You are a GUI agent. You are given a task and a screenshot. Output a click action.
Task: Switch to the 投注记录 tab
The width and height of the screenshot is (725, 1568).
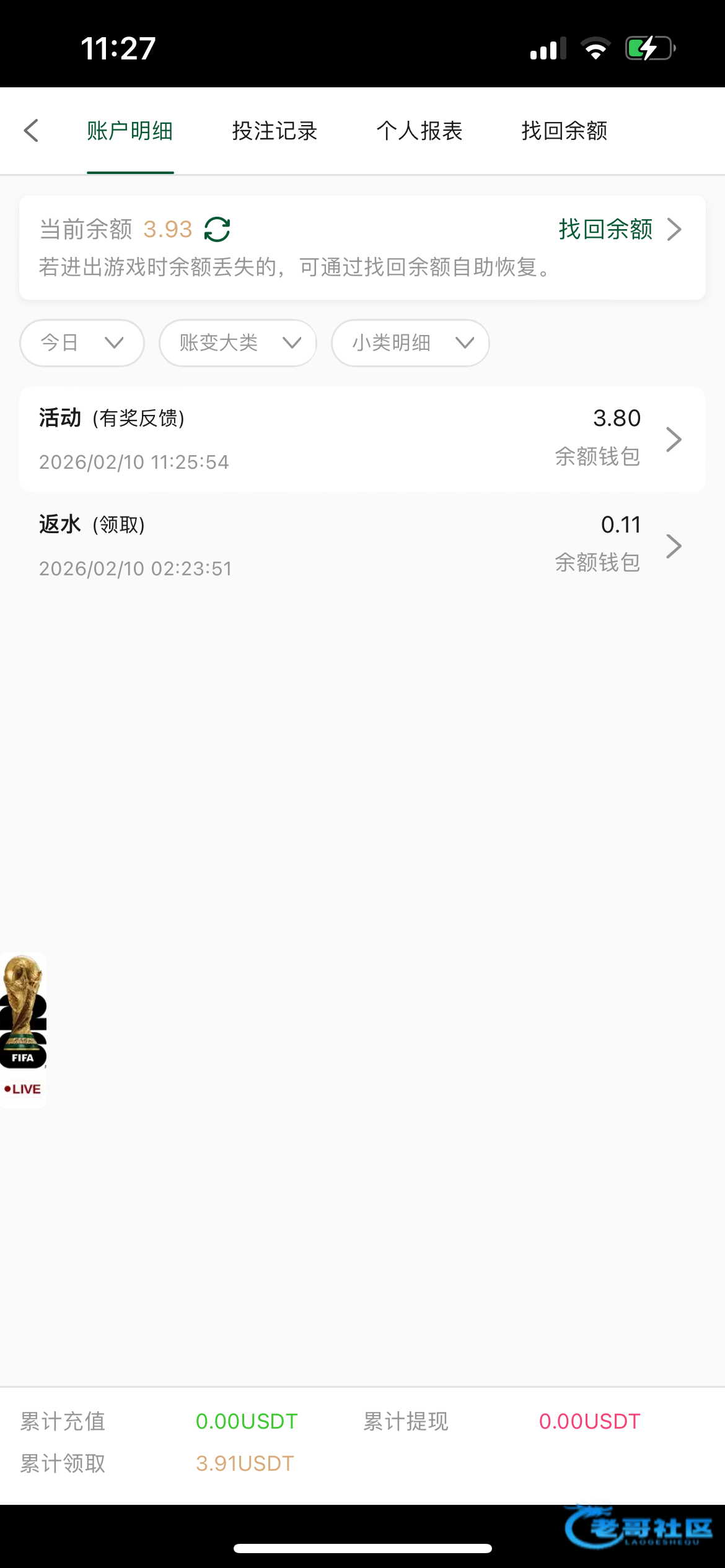point(275,131)
